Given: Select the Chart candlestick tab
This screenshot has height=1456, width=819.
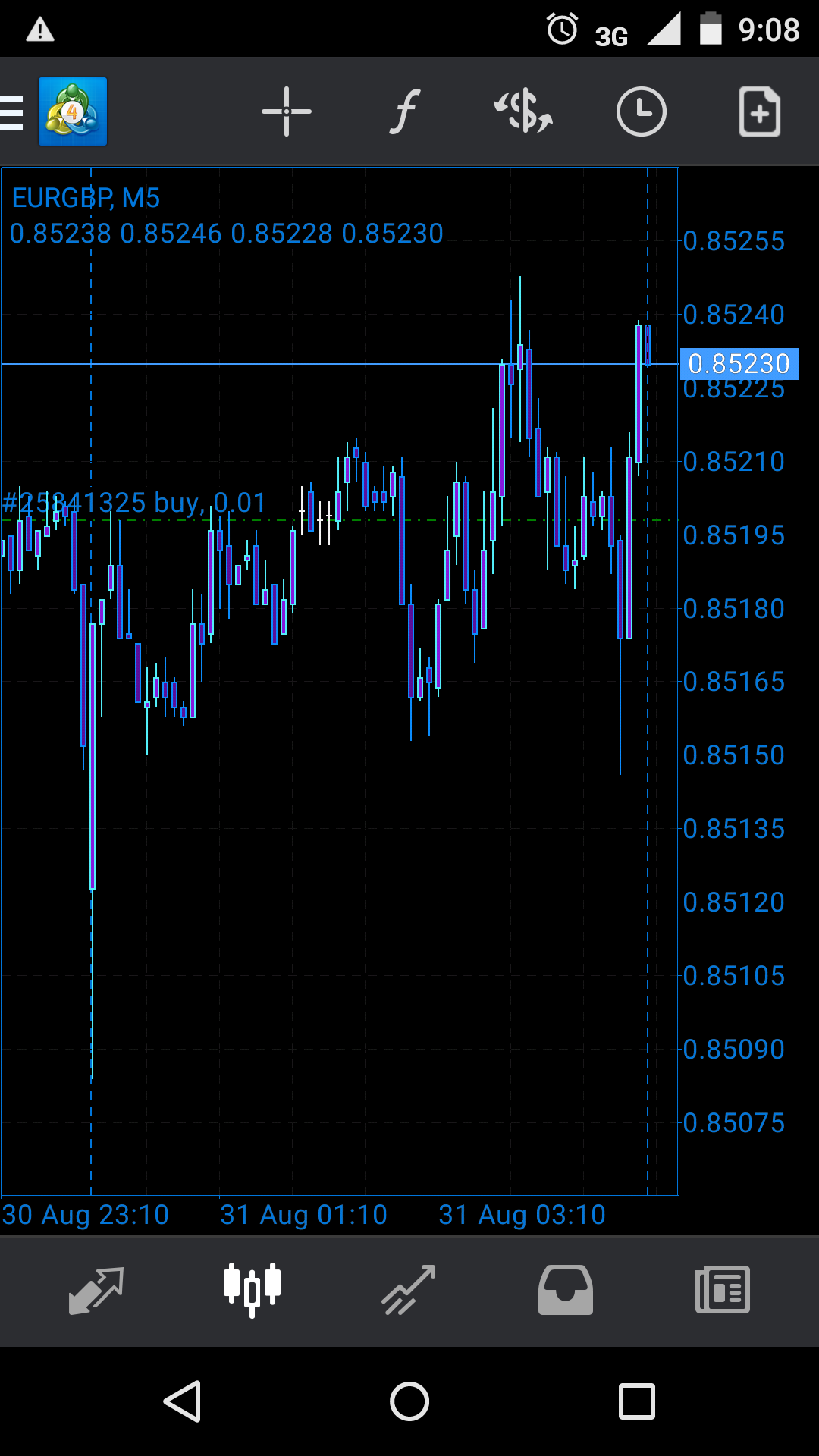Looking at the screenshot, I should coord(253,1291).
